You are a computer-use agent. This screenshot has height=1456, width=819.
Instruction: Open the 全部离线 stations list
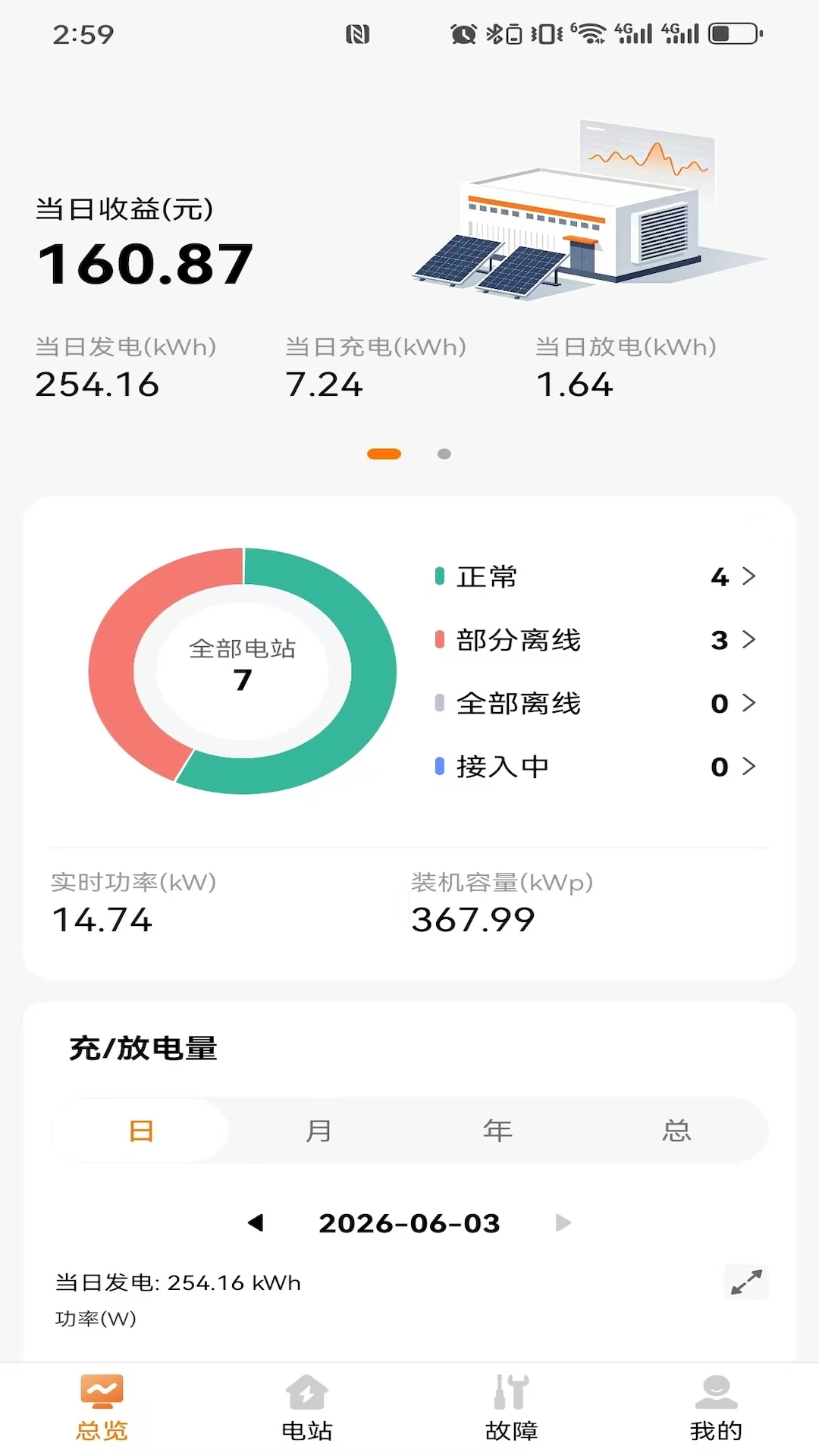click(596, 704)
